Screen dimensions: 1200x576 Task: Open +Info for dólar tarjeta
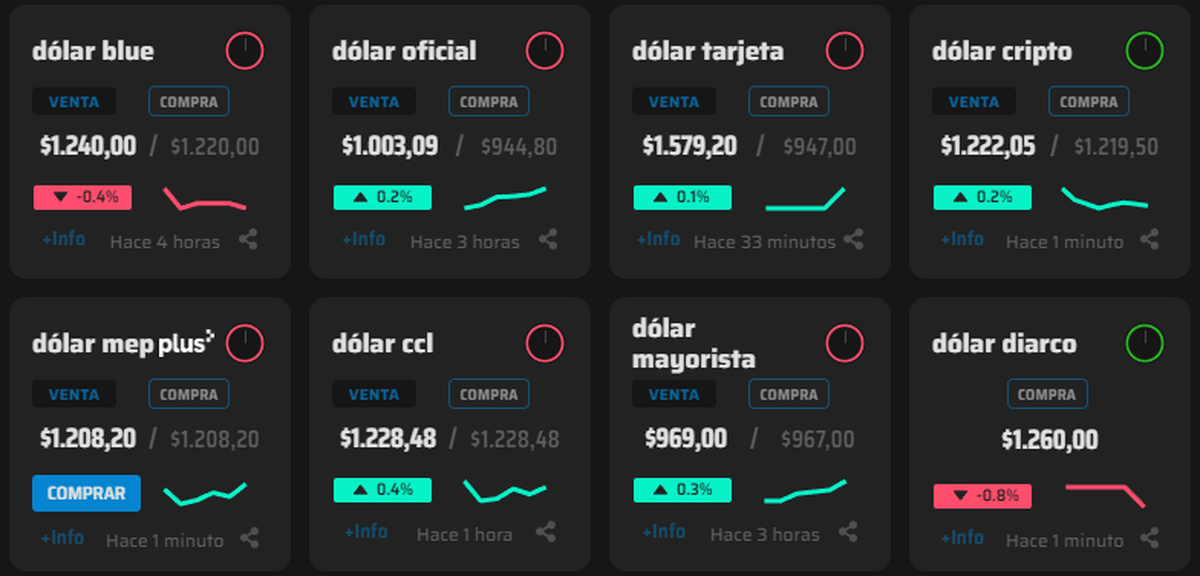658,240
